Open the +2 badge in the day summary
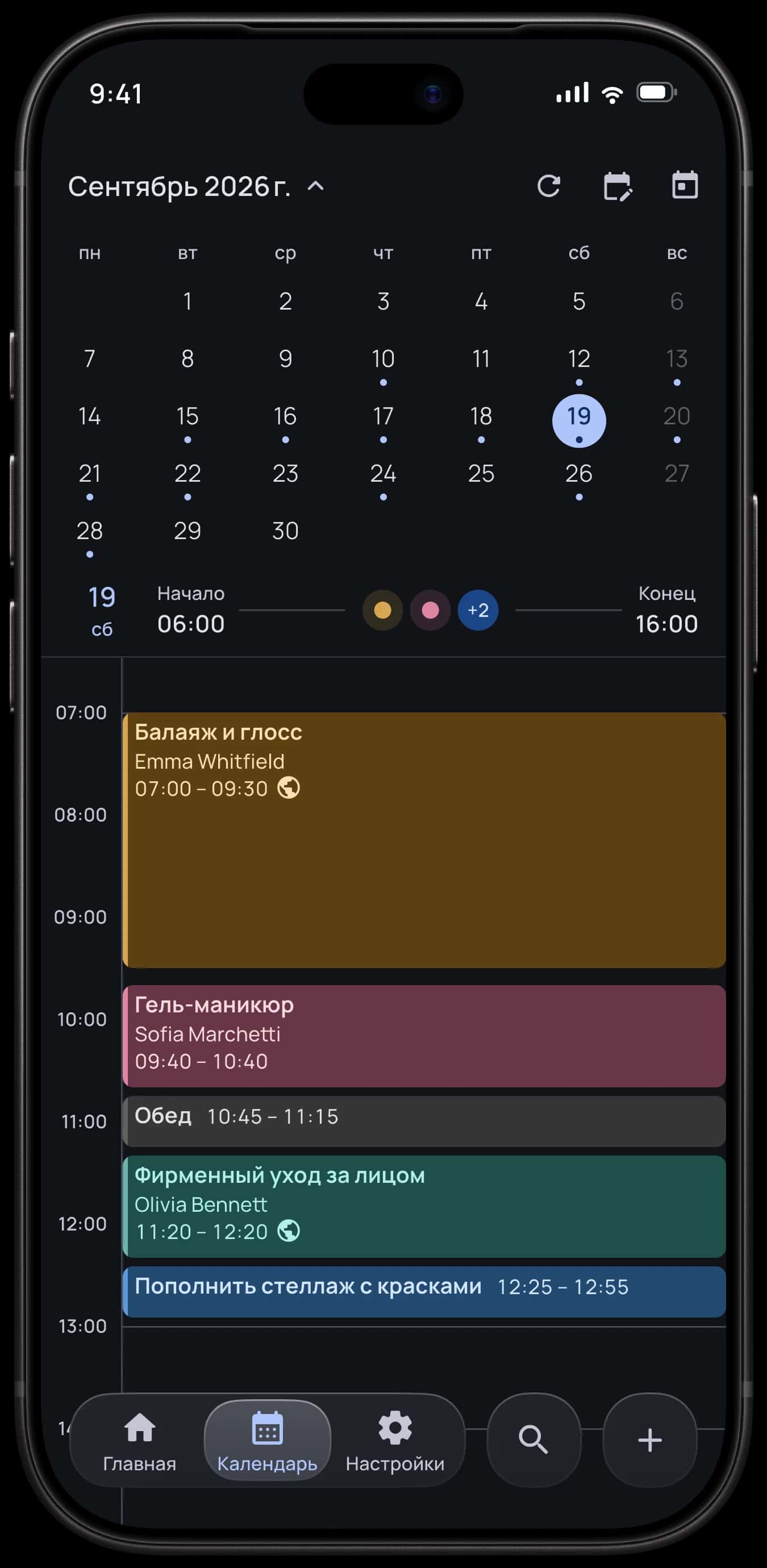Image resolution: width=767 pixels, height=1568 pixels. [478, 610]
